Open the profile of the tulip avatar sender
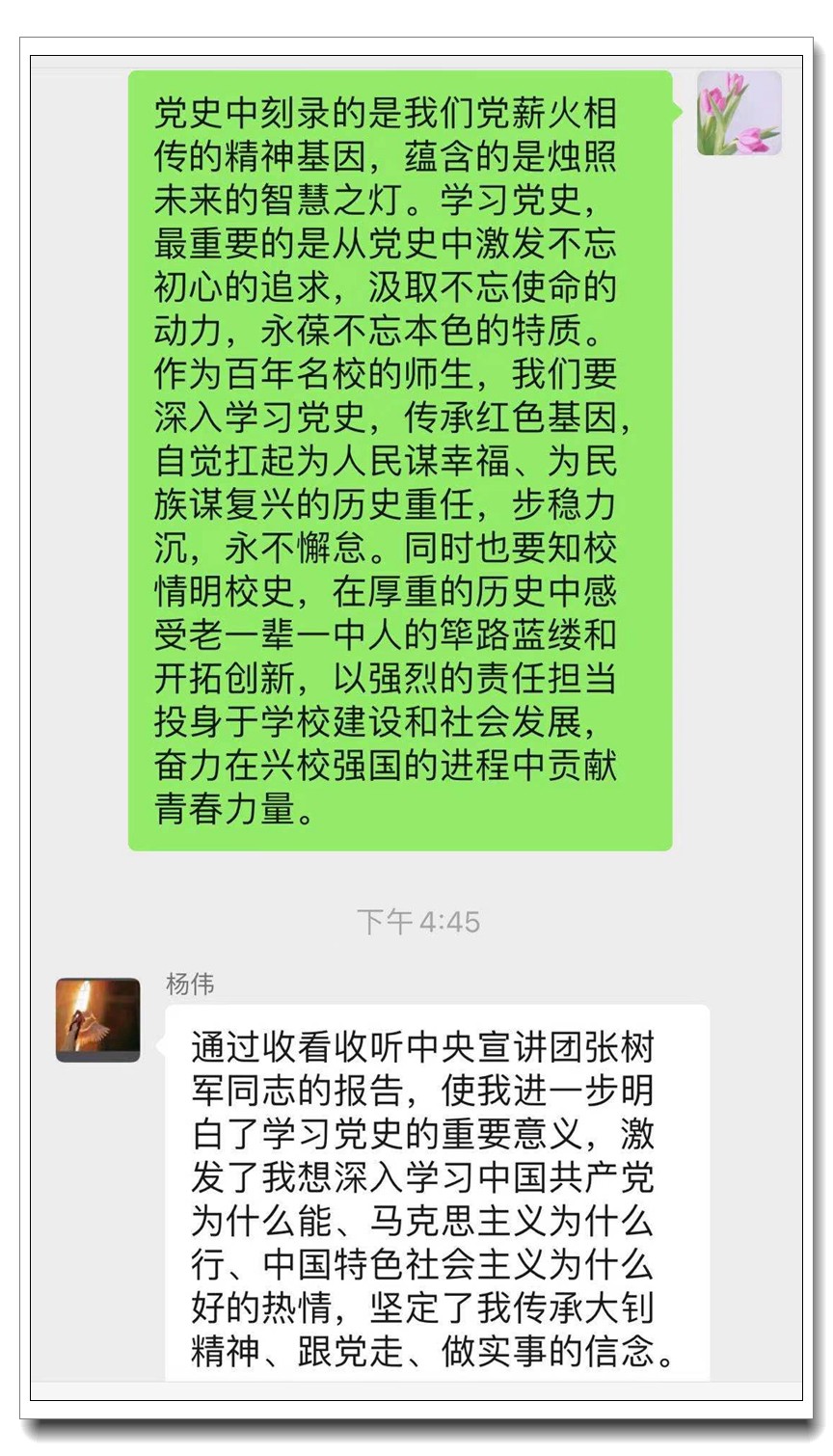Screen dimensions: 833x1456 pyautogui.click(x=739, y=113)
